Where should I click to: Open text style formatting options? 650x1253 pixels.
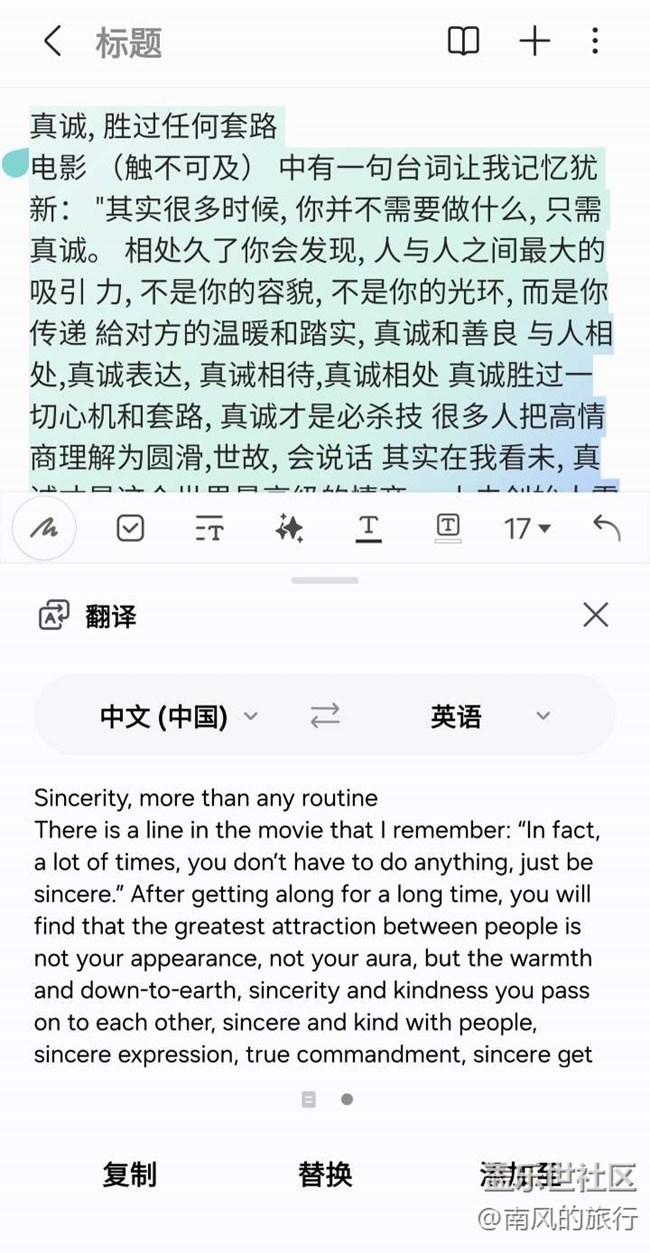(209, 528)
